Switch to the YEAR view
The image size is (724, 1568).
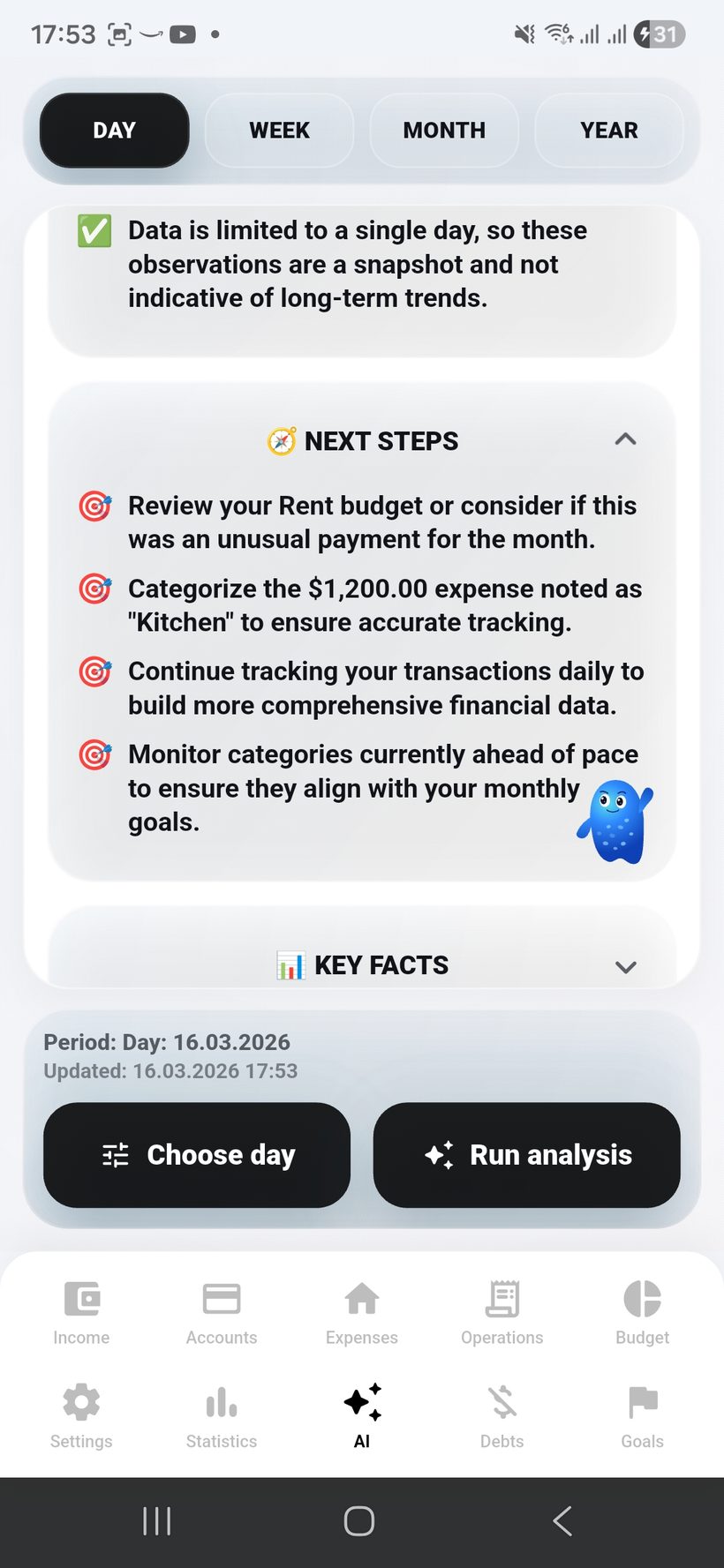[x=609, y=131]
